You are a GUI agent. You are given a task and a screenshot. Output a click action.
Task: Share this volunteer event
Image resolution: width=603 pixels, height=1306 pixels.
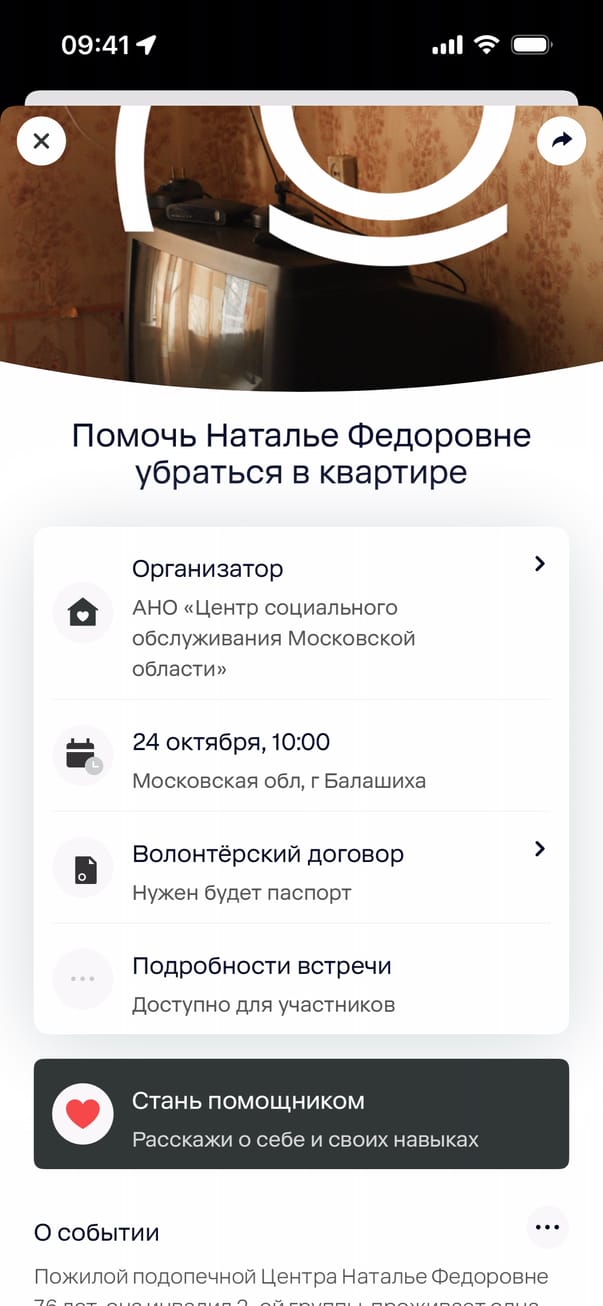[561, 141]
